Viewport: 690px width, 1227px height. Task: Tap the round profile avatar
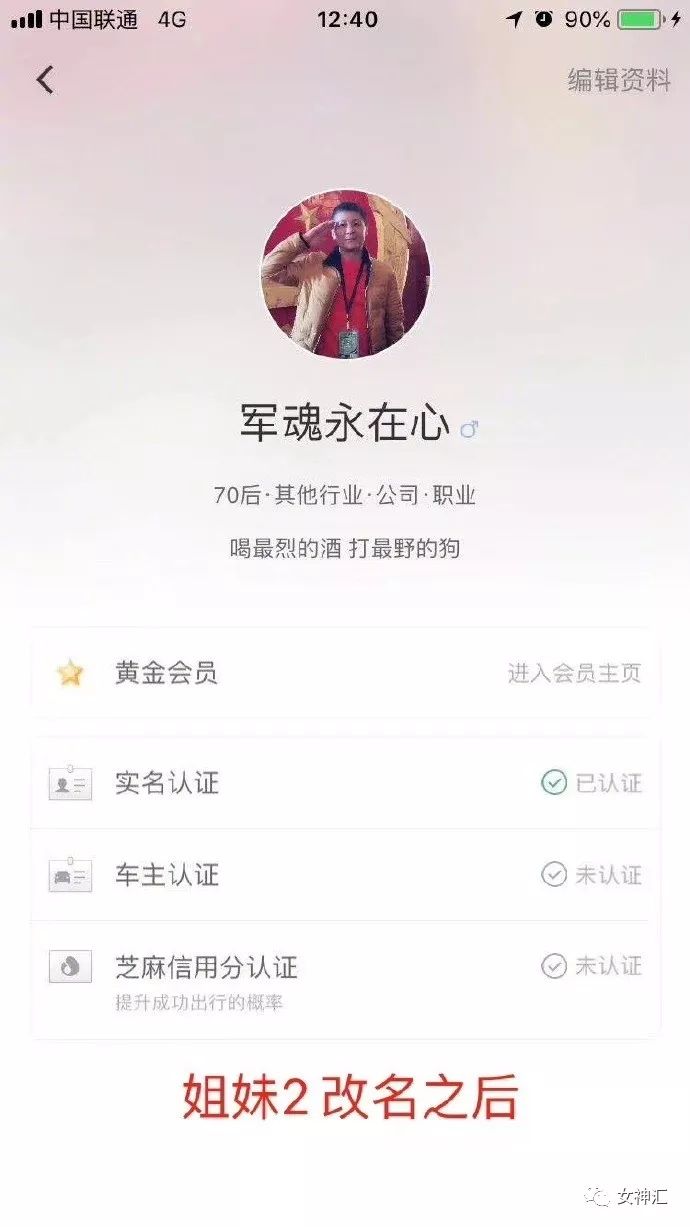[x=345, y=274]
